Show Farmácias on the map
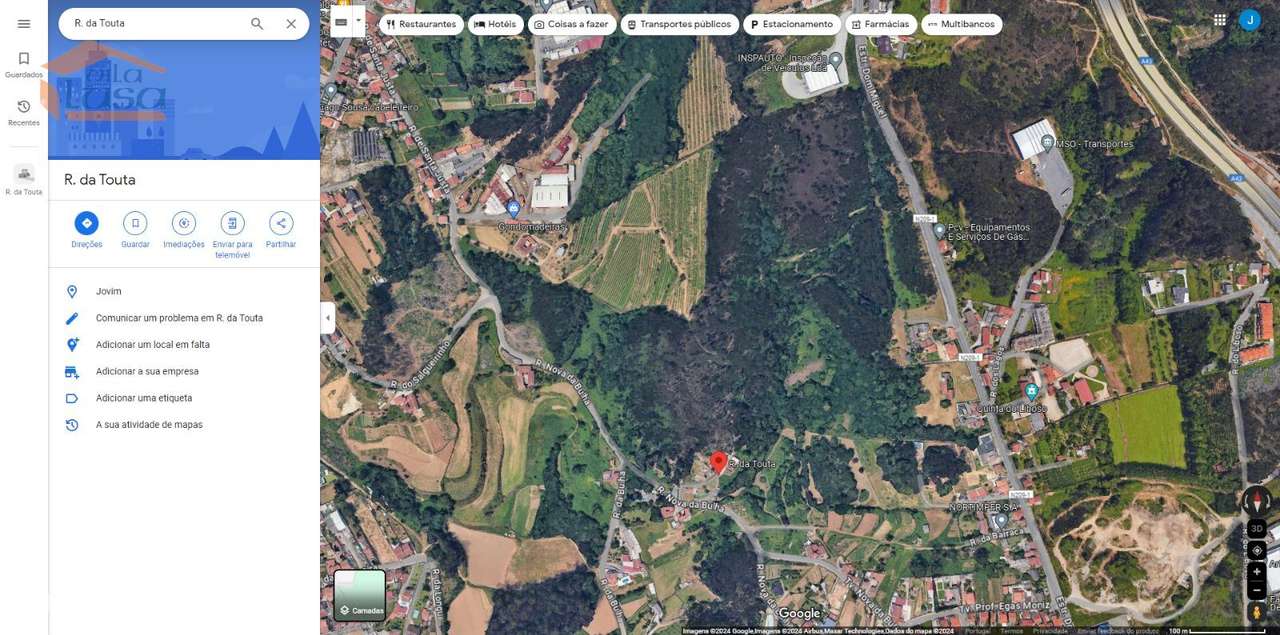Image resolution: width=1280 pixels, height=635 pixels. pos(881,24)
